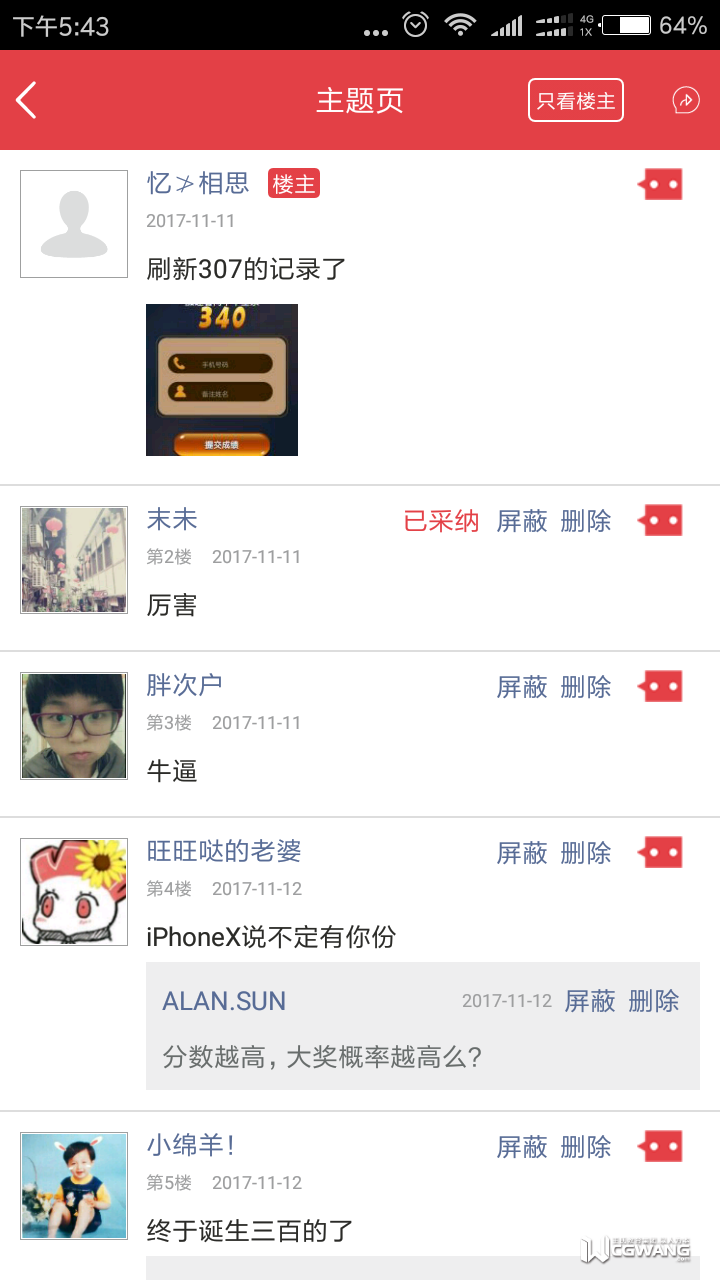Screen dimensions: 720x1280
Task: Open the comment icon on 胖次户's reply
Action: 661,687
